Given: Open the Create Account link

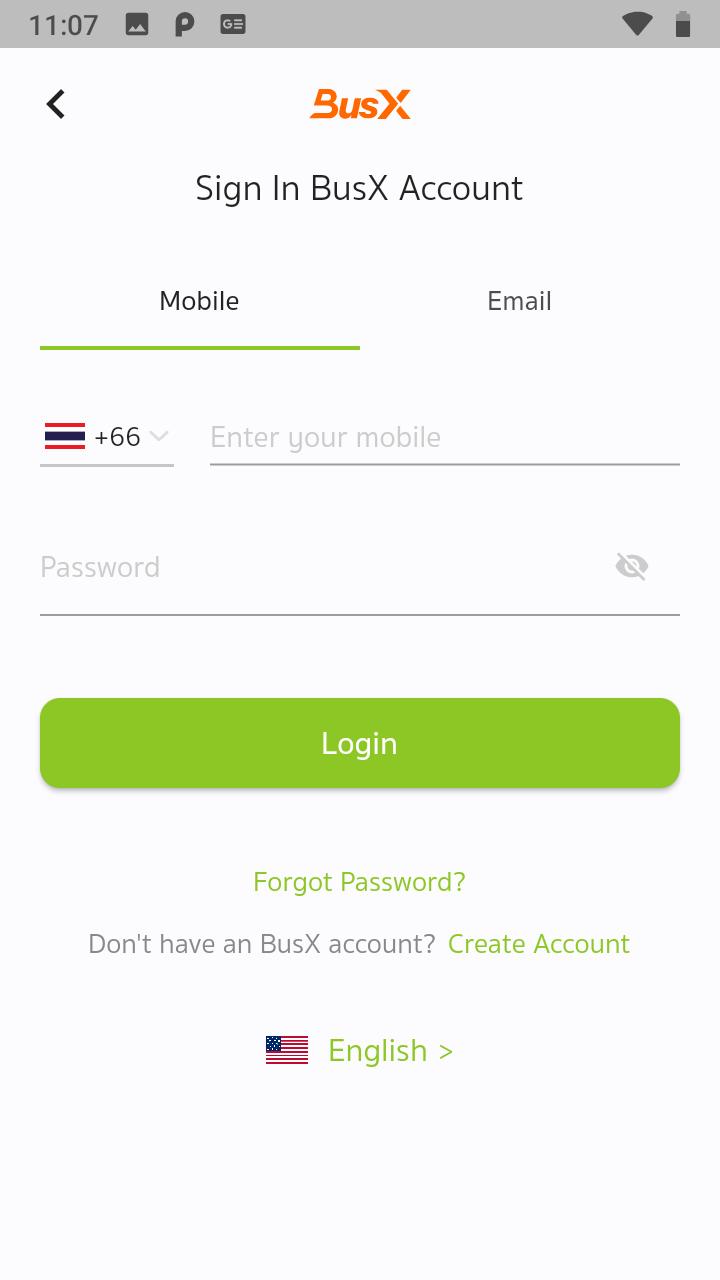Looking at the screenshot, I should [538, 945].
